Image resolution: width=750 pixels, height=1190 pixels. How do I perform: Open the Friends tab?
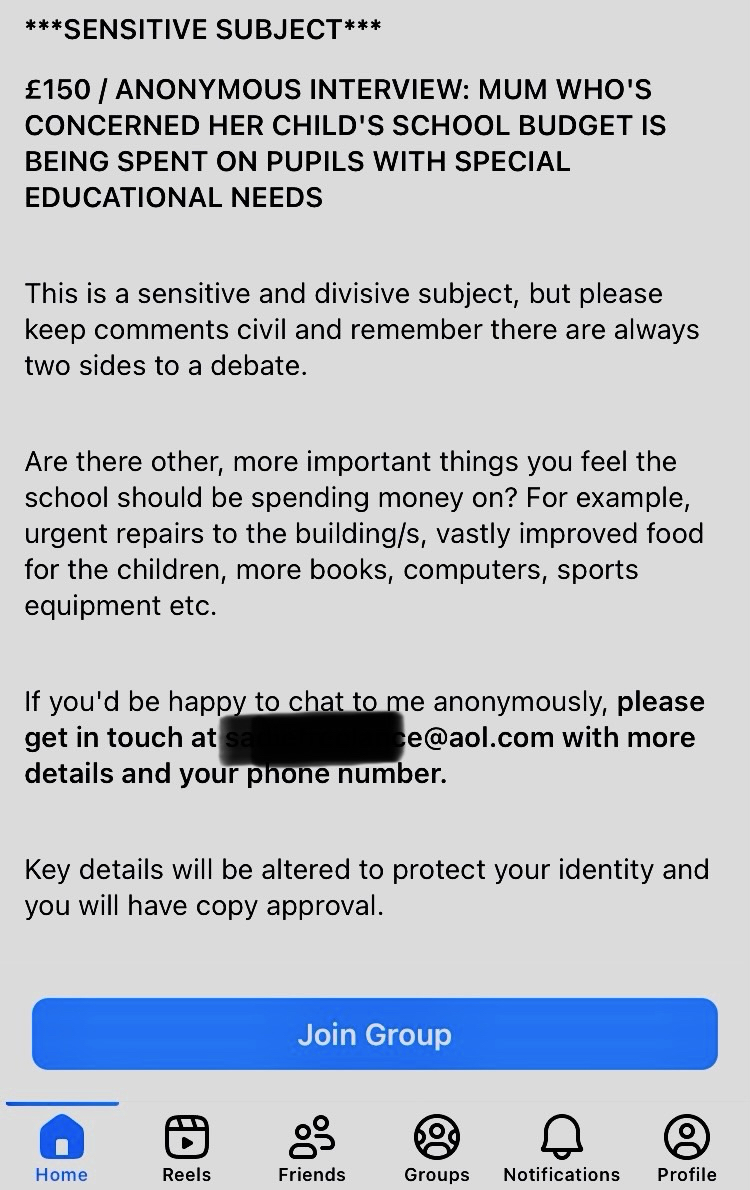312,1146
